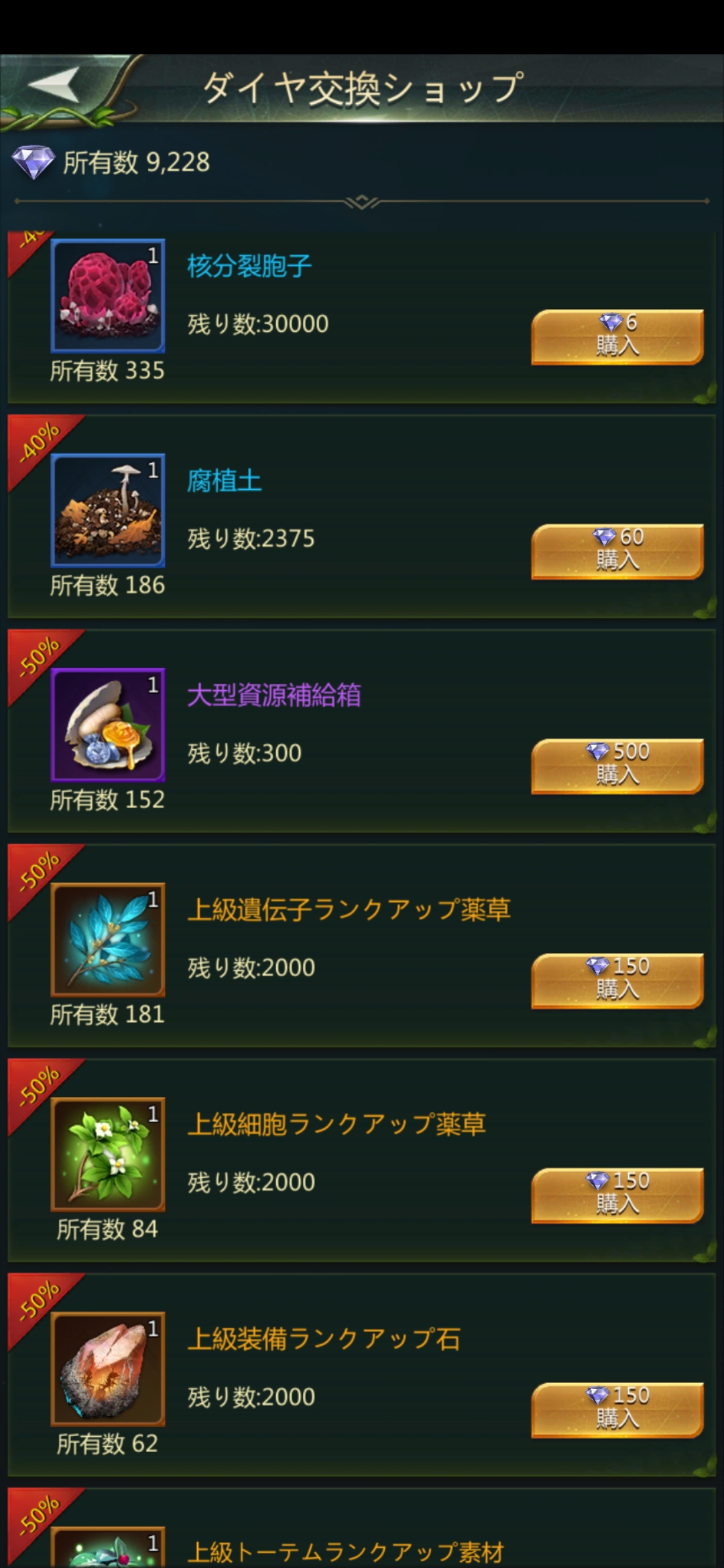
Task: Go back using the arrow at top
Action: (55, 86)
